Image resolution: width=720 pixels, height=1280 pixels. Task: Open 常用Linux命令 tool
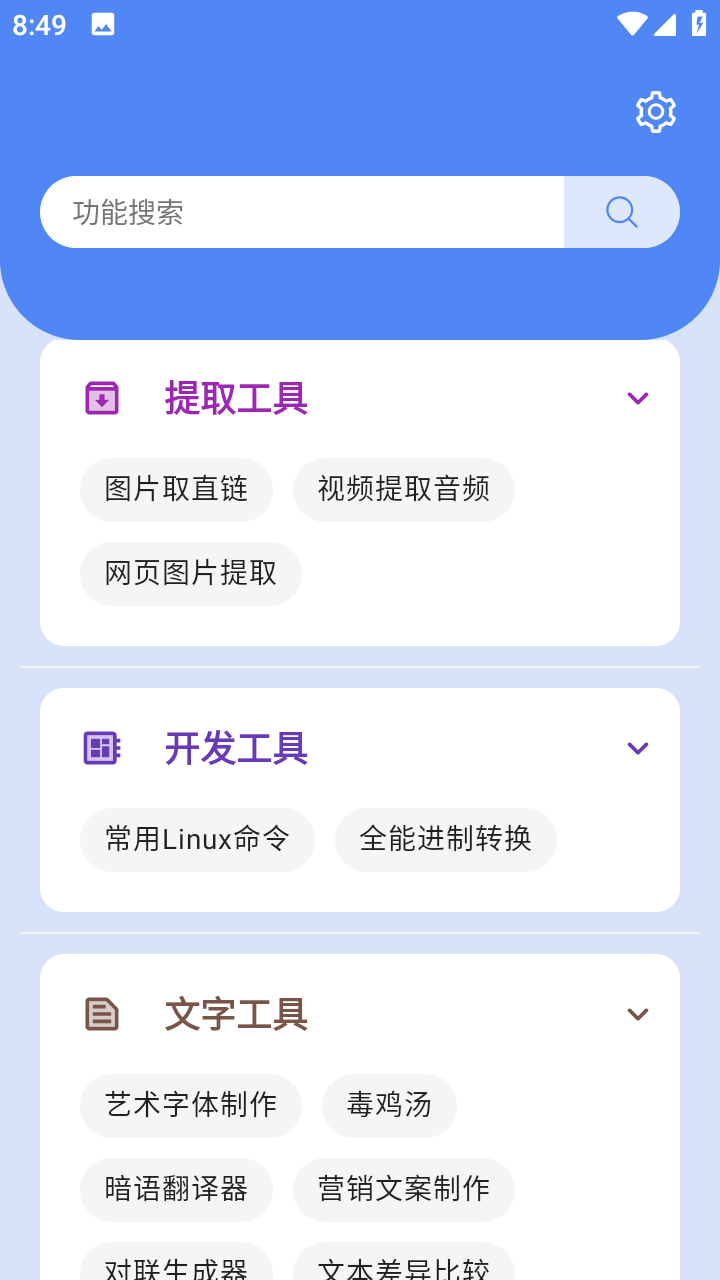point(197,840)
